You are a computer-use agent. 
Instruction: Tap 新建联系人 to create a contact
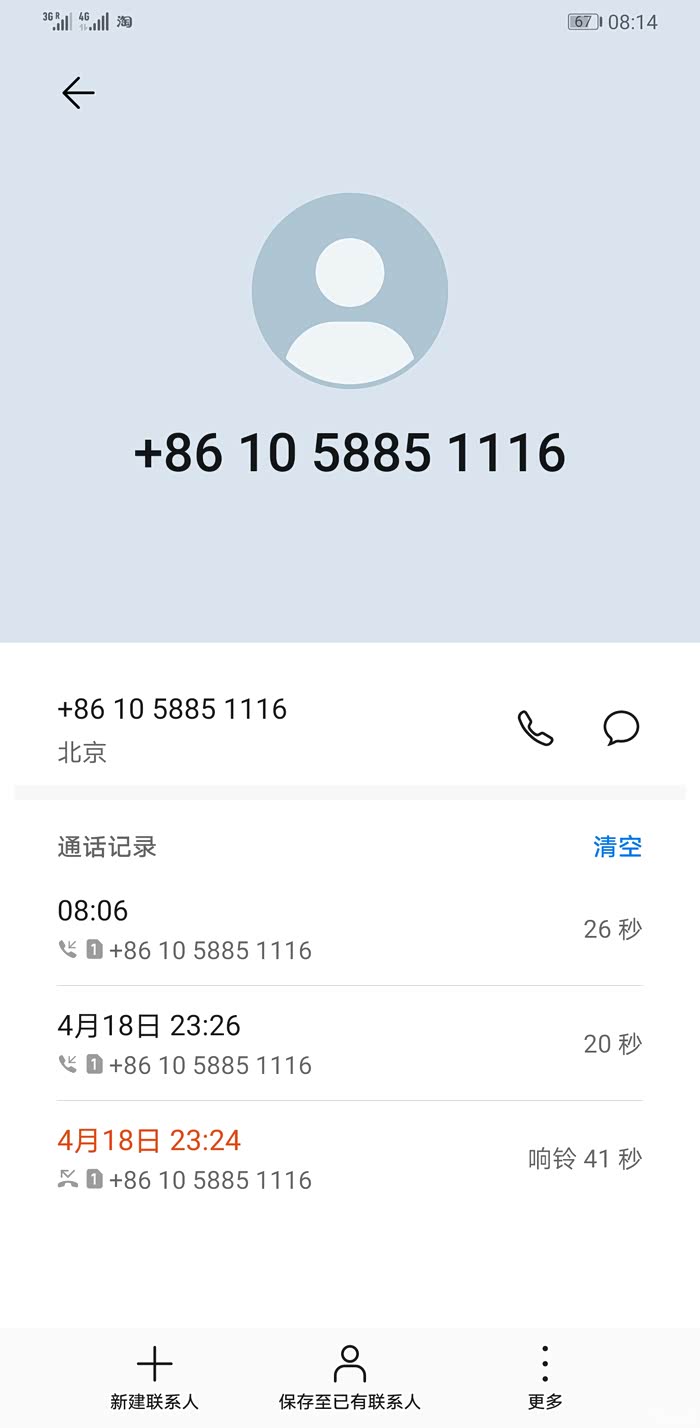click(x=154, y=1377)
